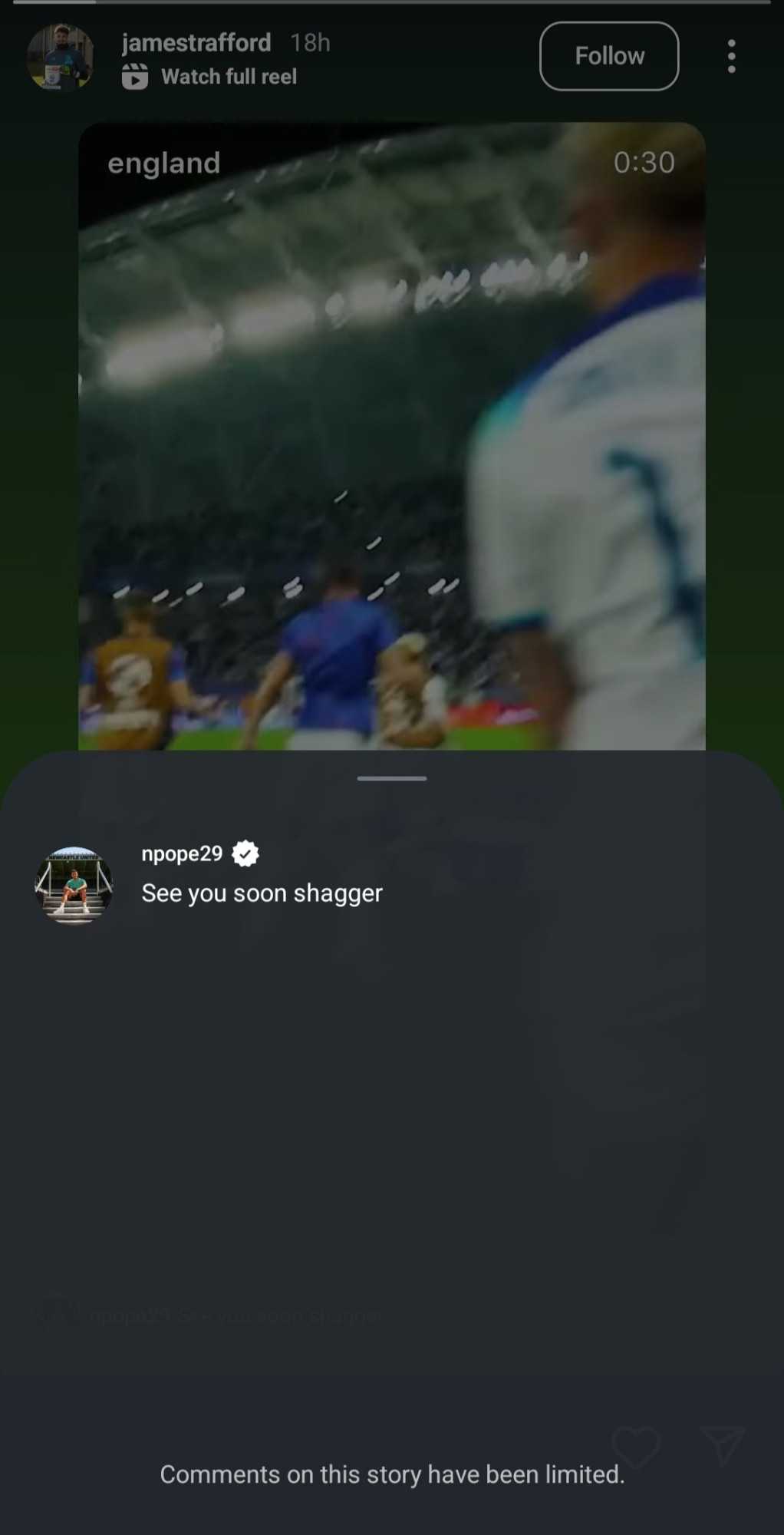Follow jamestrafford
The image size is (784, 1535).
609,56
